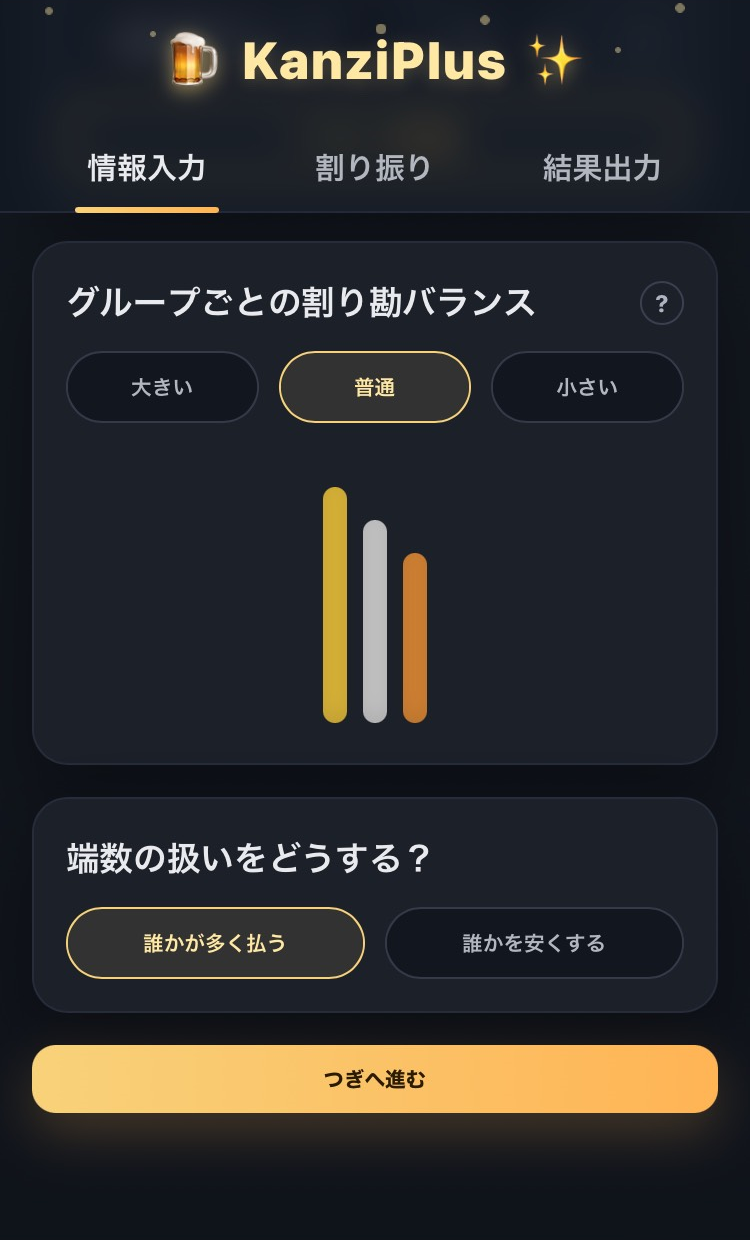Open the help tooltip via the question mark icon
This screenshot has height=1240, width=750.
pos(661,303)
